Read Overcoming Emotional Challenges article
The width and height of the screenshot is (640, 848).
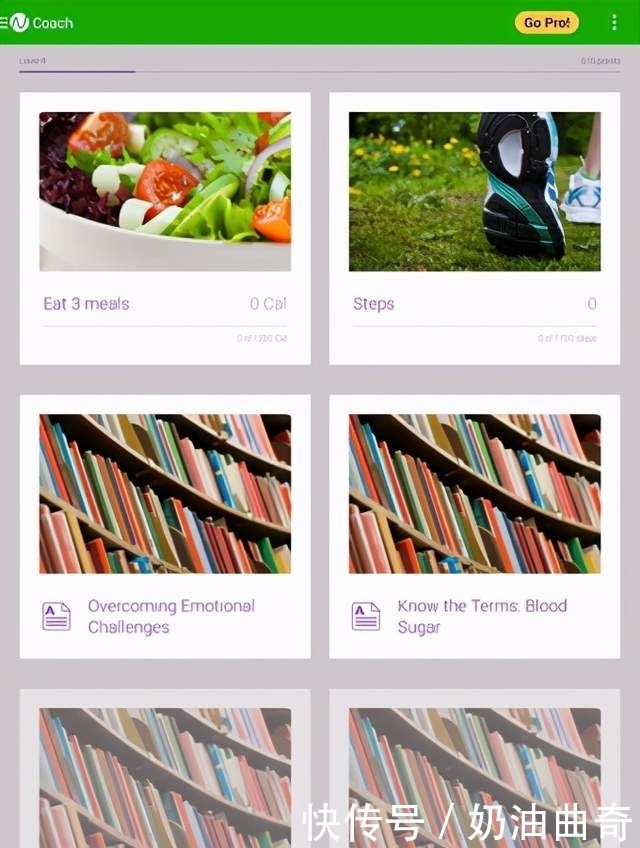point(165,525)
